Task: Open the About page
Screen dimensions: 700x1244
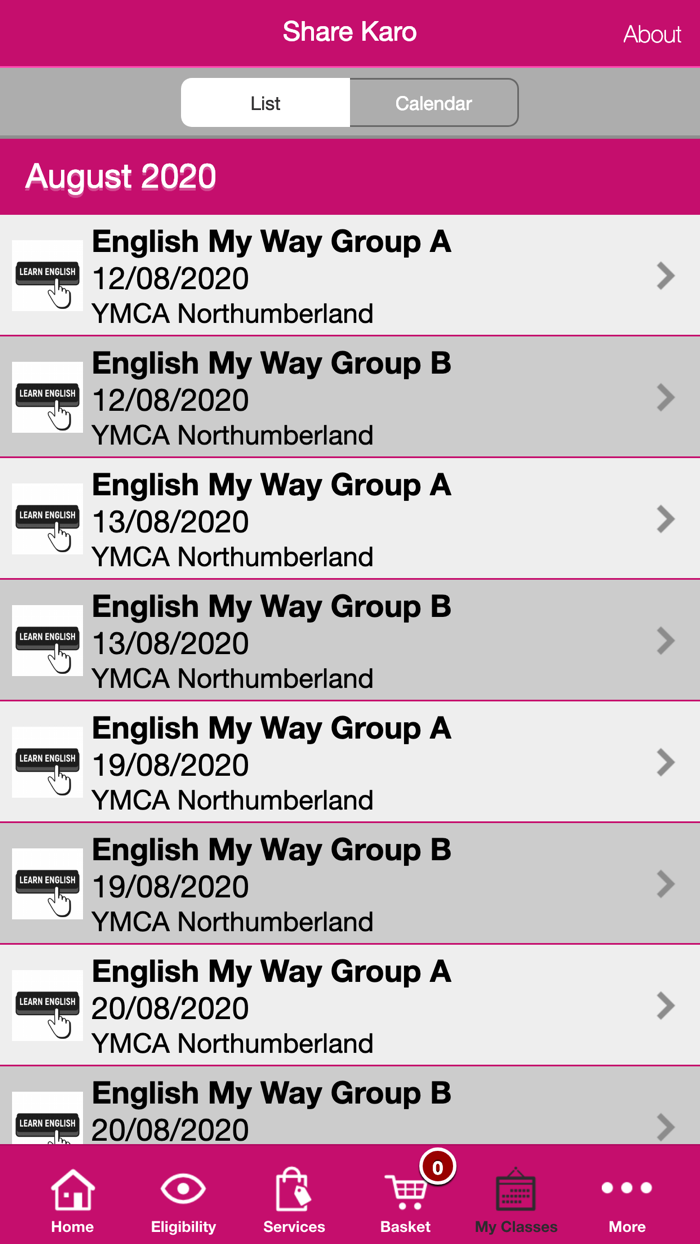Action: pyautogui.click(x=651, y=34)
